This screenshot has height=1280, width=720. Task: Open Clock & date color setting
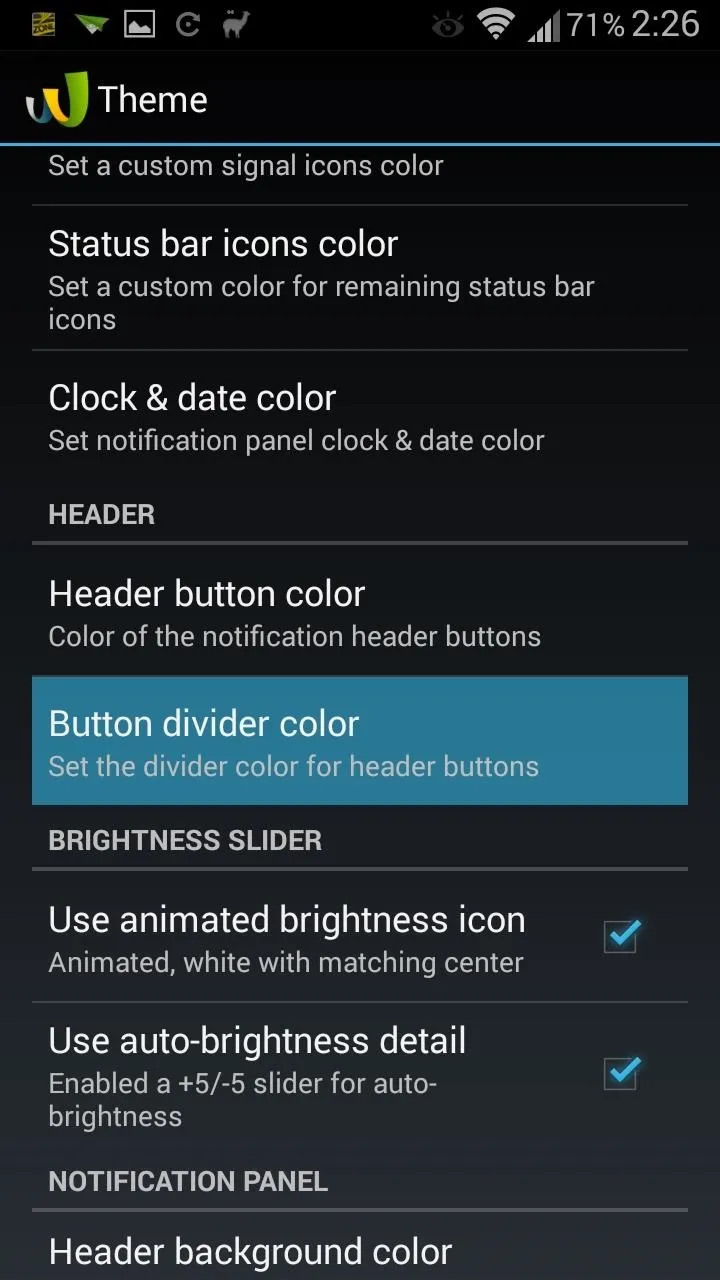tap(360, 417)
